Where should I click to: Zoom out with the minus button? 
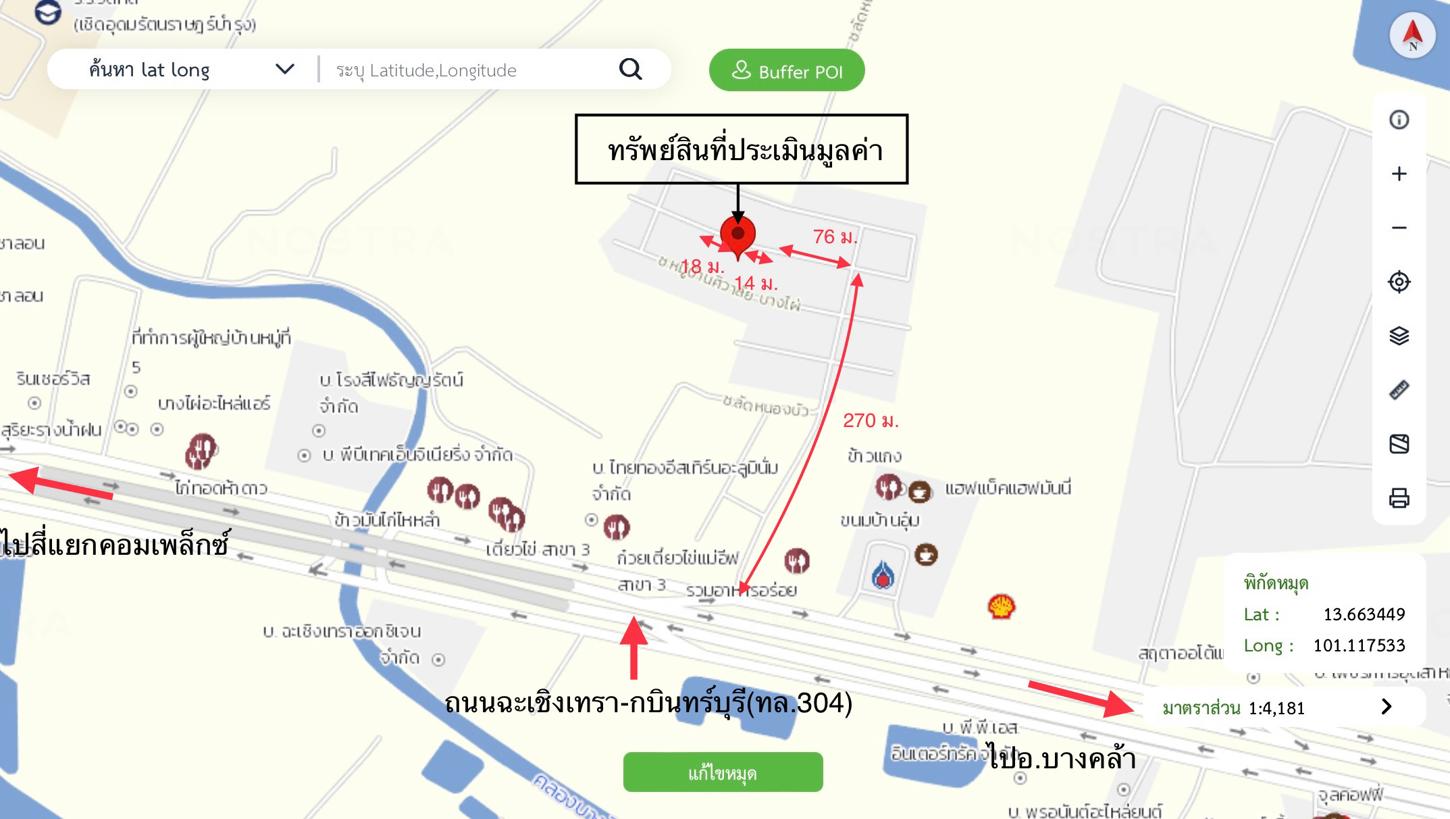[x=1399, y=228]
